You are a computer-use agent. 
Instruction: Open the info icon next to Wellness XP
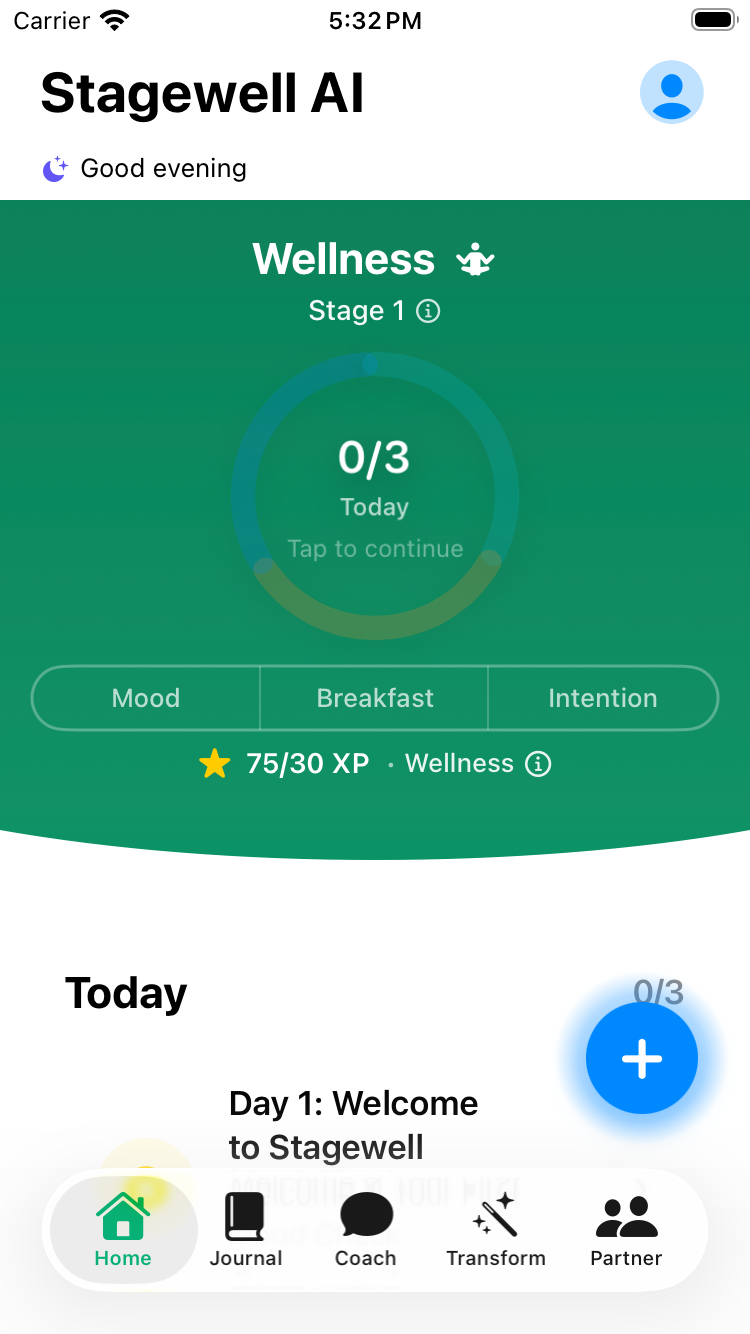pyautogui.click(x=537, y=763)
